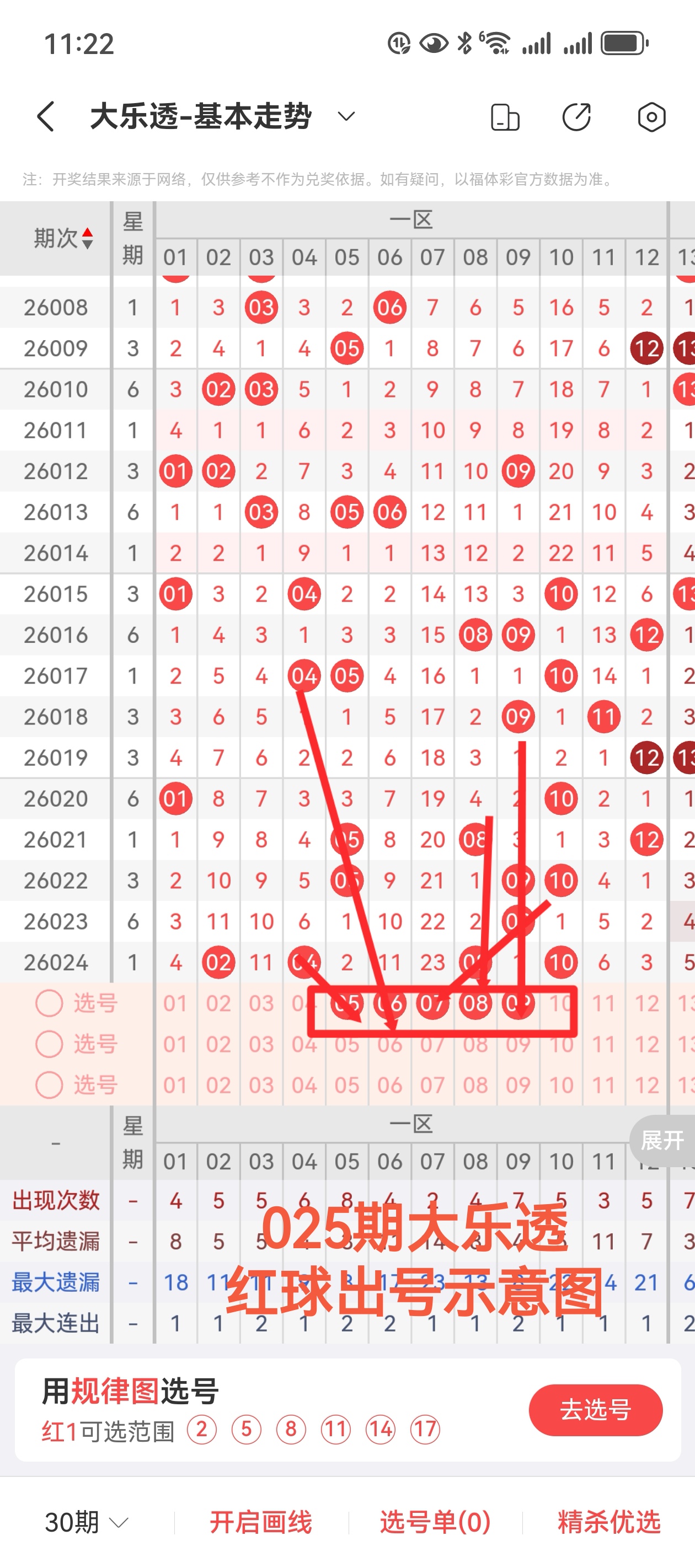Sort draws by 期次

[x=63, y=238]
